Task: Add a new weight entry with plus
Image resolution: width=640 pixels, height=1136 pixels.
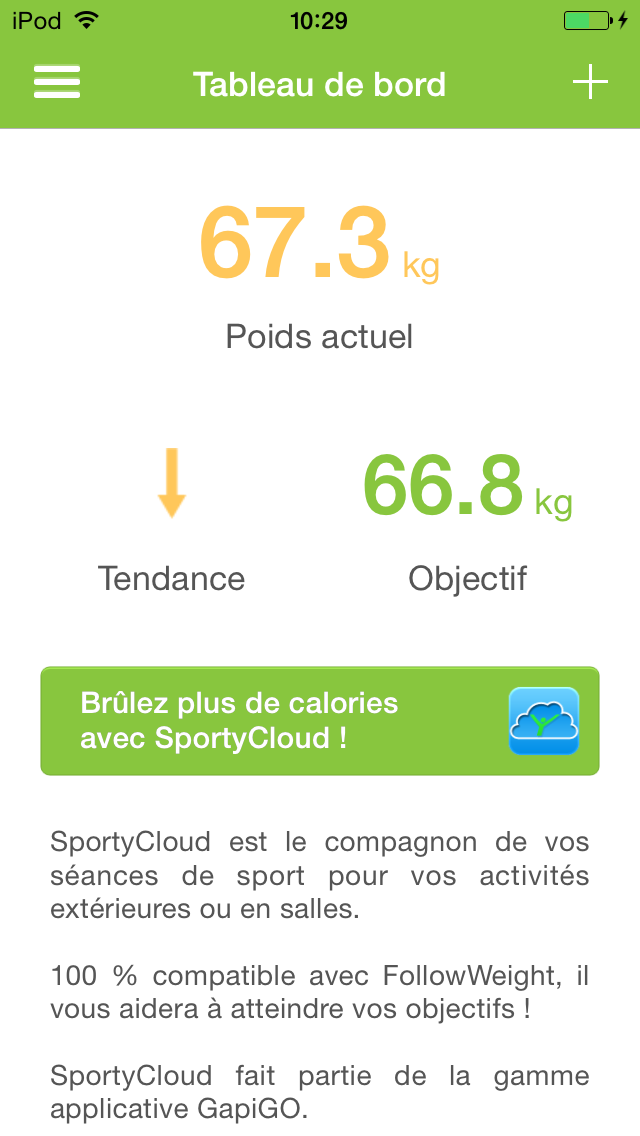Action: [590, 82]
